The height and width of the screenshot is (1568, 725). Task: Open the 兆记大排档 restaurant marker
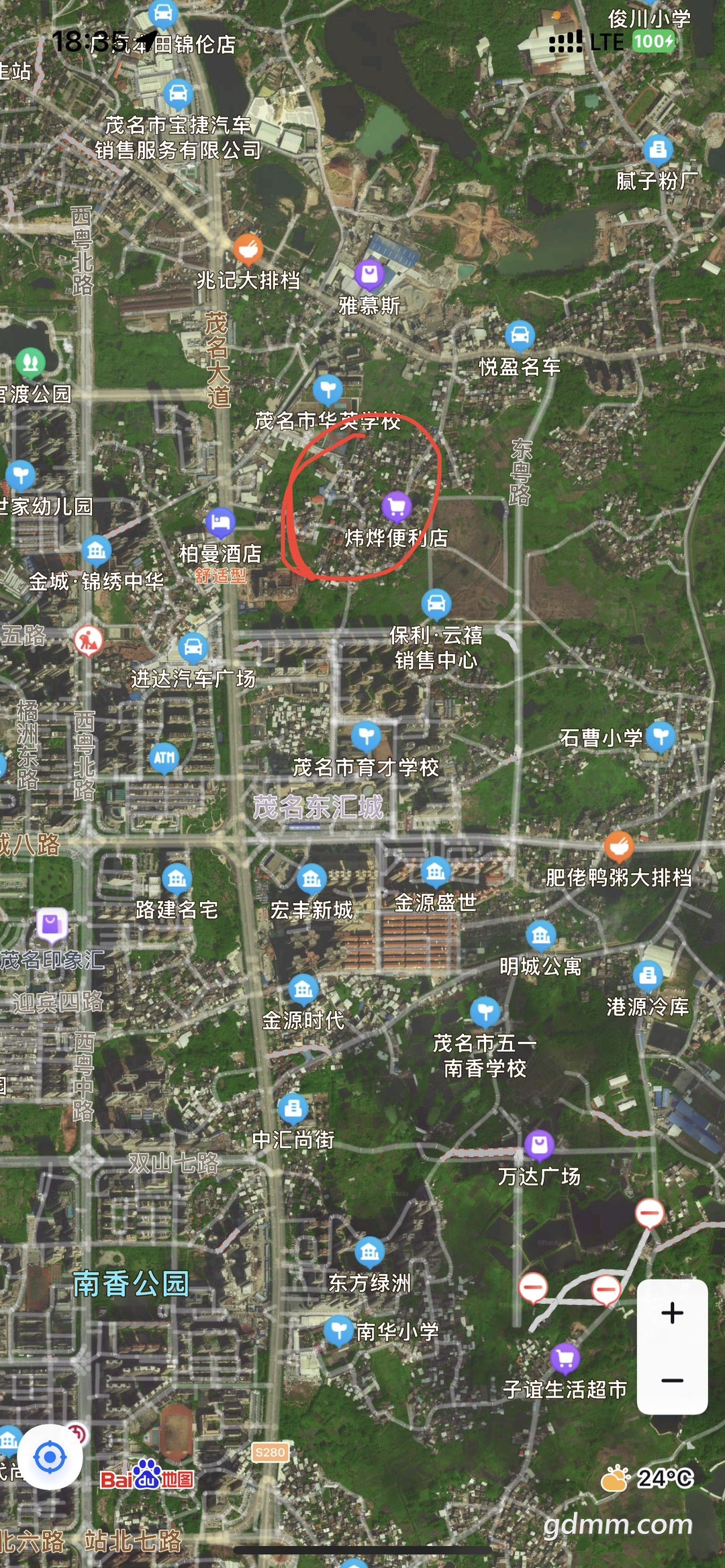(248, 249)
